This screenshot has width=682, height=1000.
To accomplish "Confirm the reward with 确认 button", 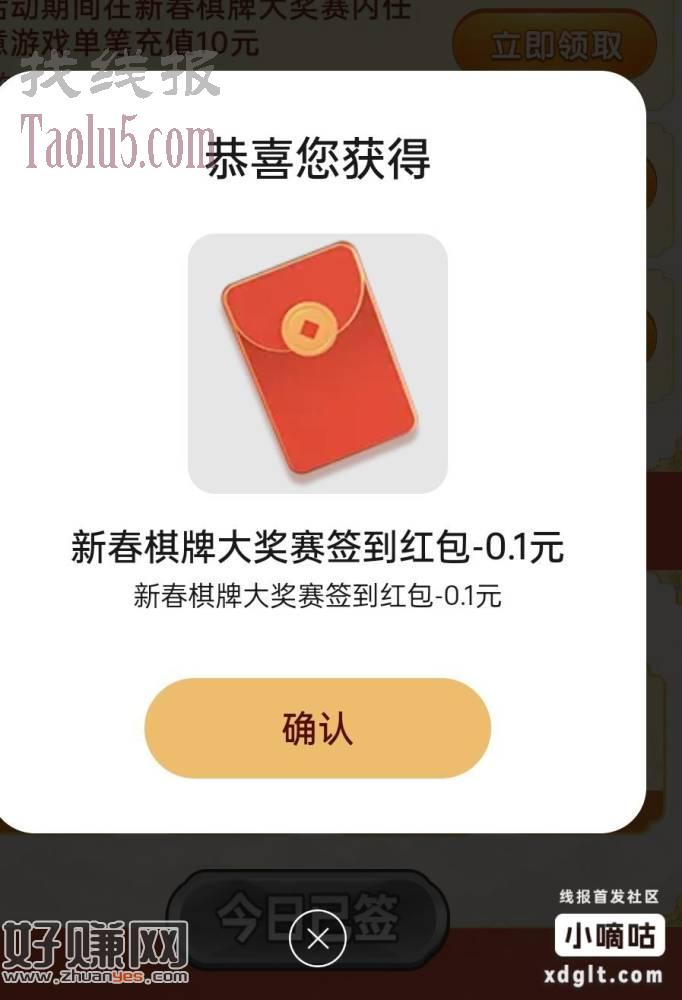I will (x=317, y=728).
